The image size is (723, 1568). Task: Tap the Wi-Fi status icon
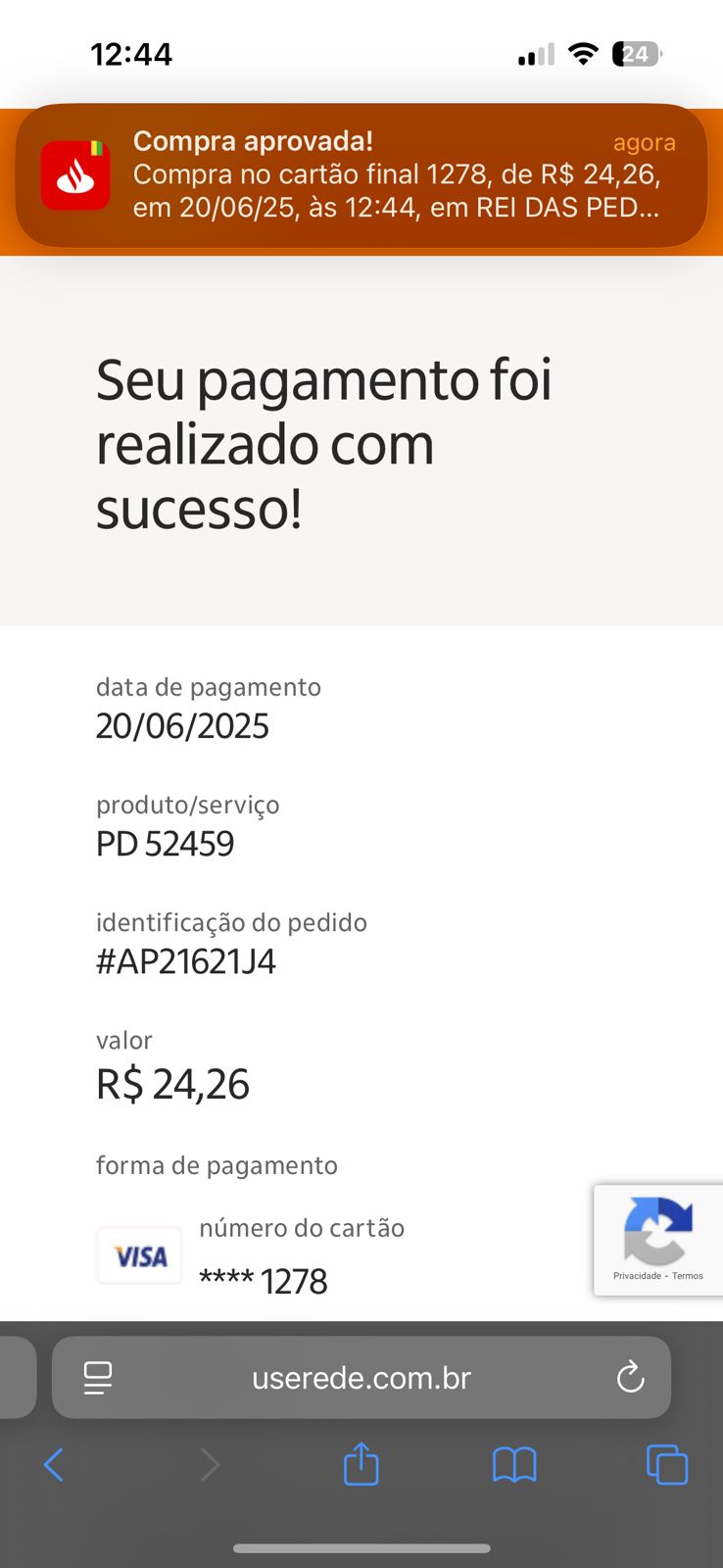coord(583,54)
